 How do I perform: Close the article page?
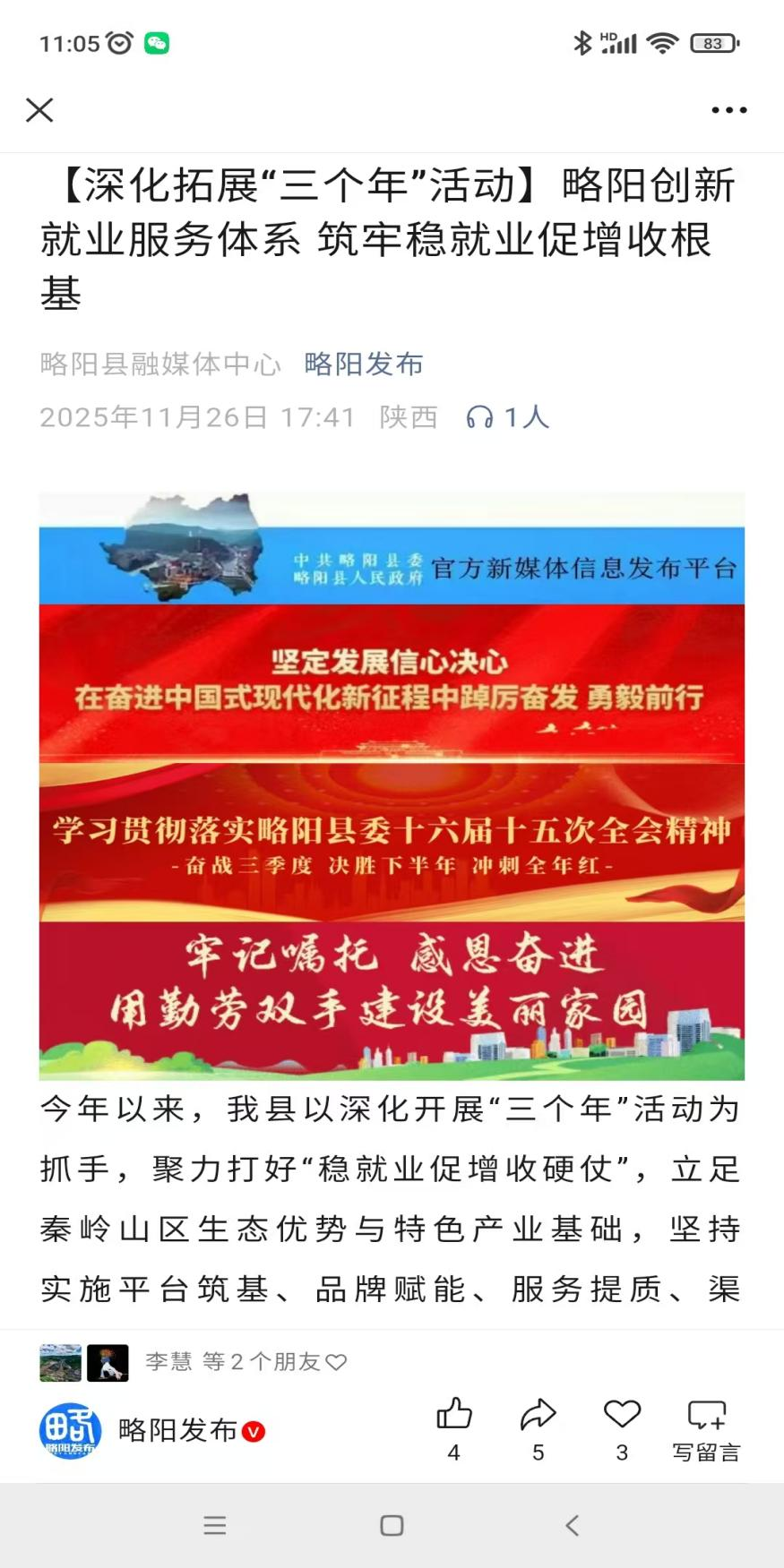tap(39, 110)
